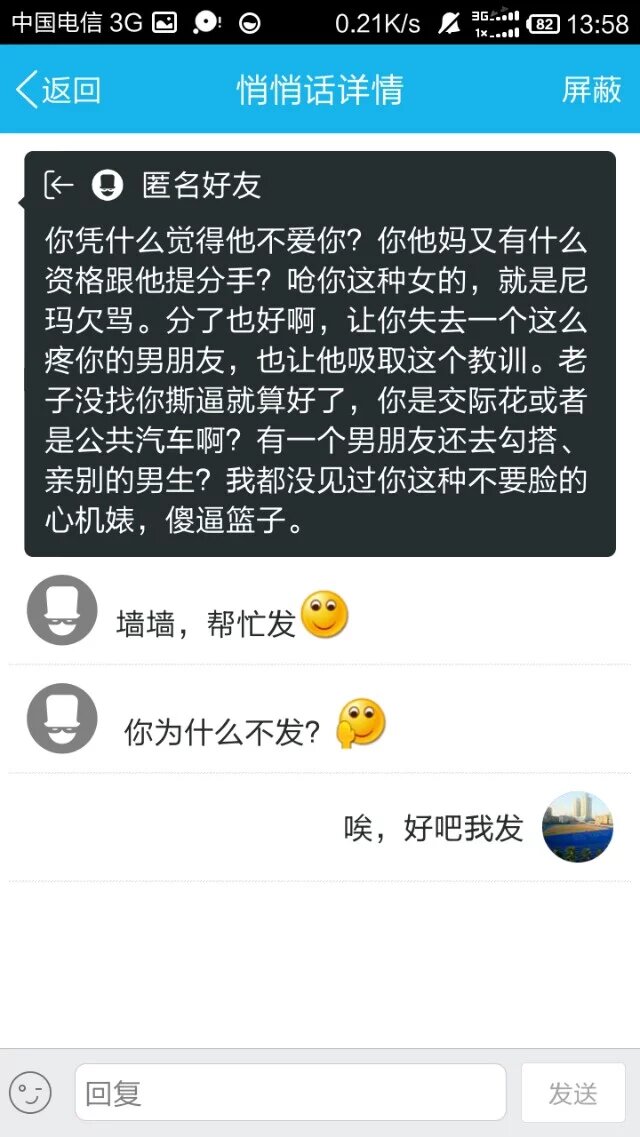
Task: Open the 匿名好友 quoted whisper card
Action: coord(319,354)
